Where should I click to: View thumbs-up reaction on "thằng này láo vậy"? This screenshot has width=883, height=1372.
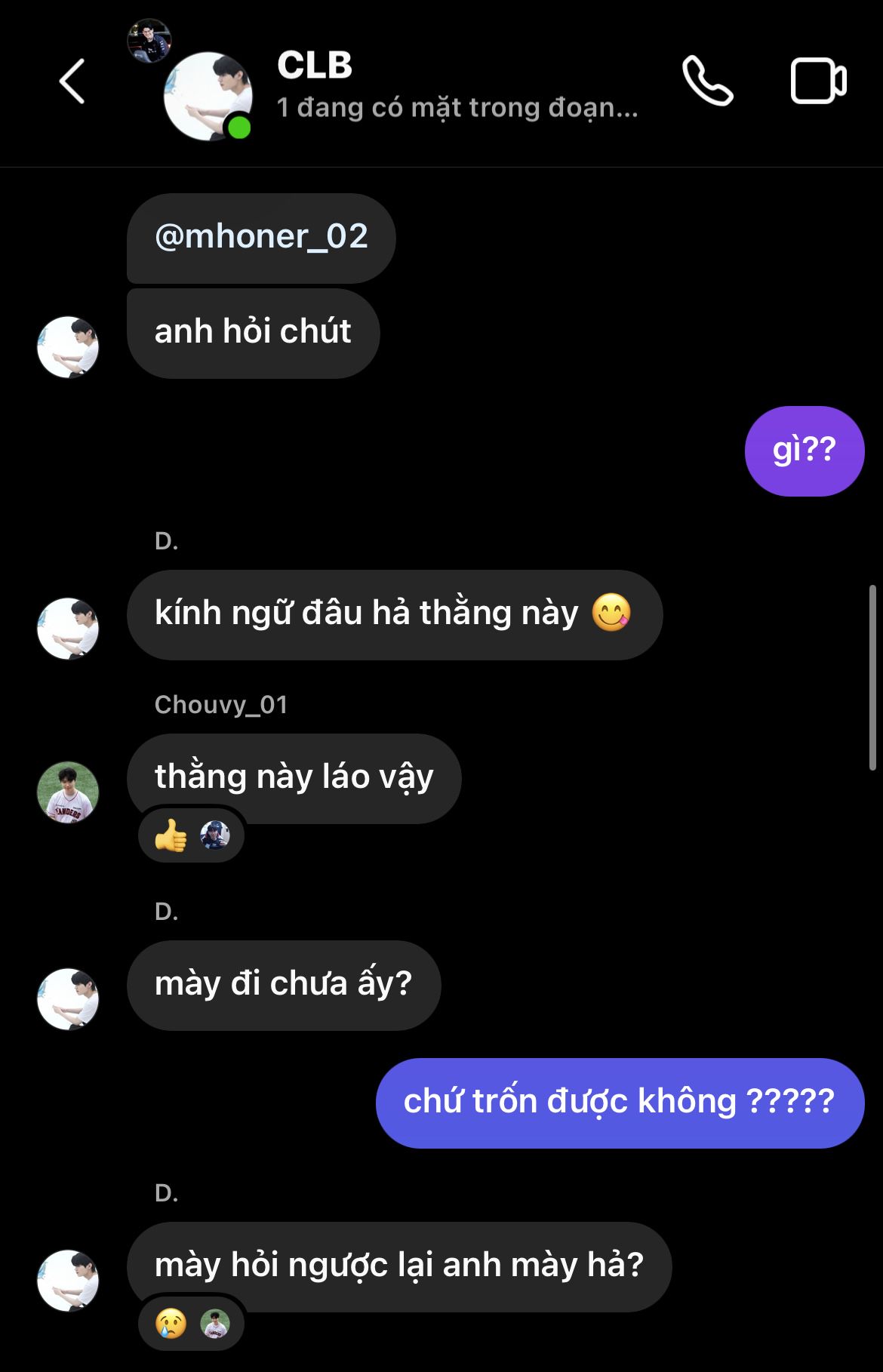pyautogui.click(x=190, y=835)
